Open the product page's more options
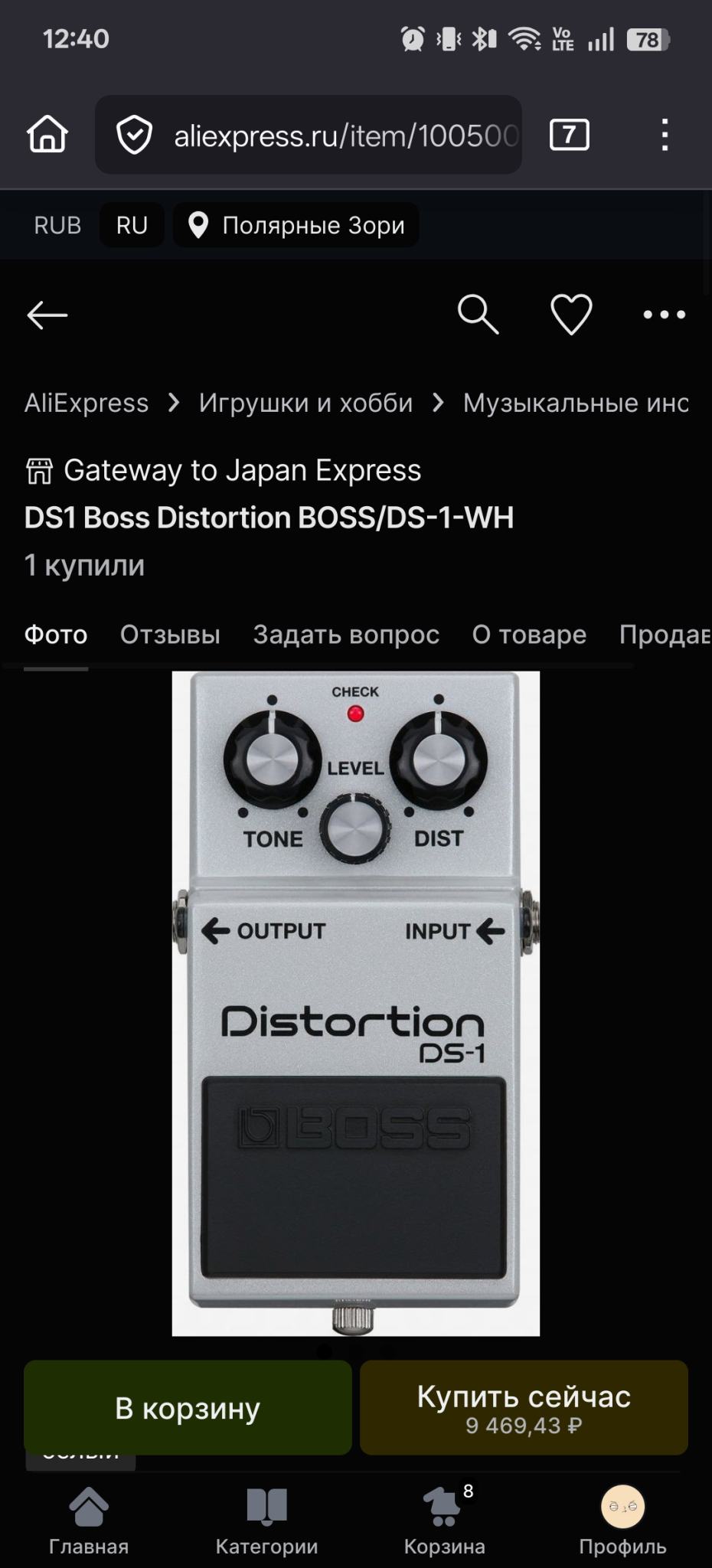The height and width of the screenshot is (1568, 712). pos(664,315)
